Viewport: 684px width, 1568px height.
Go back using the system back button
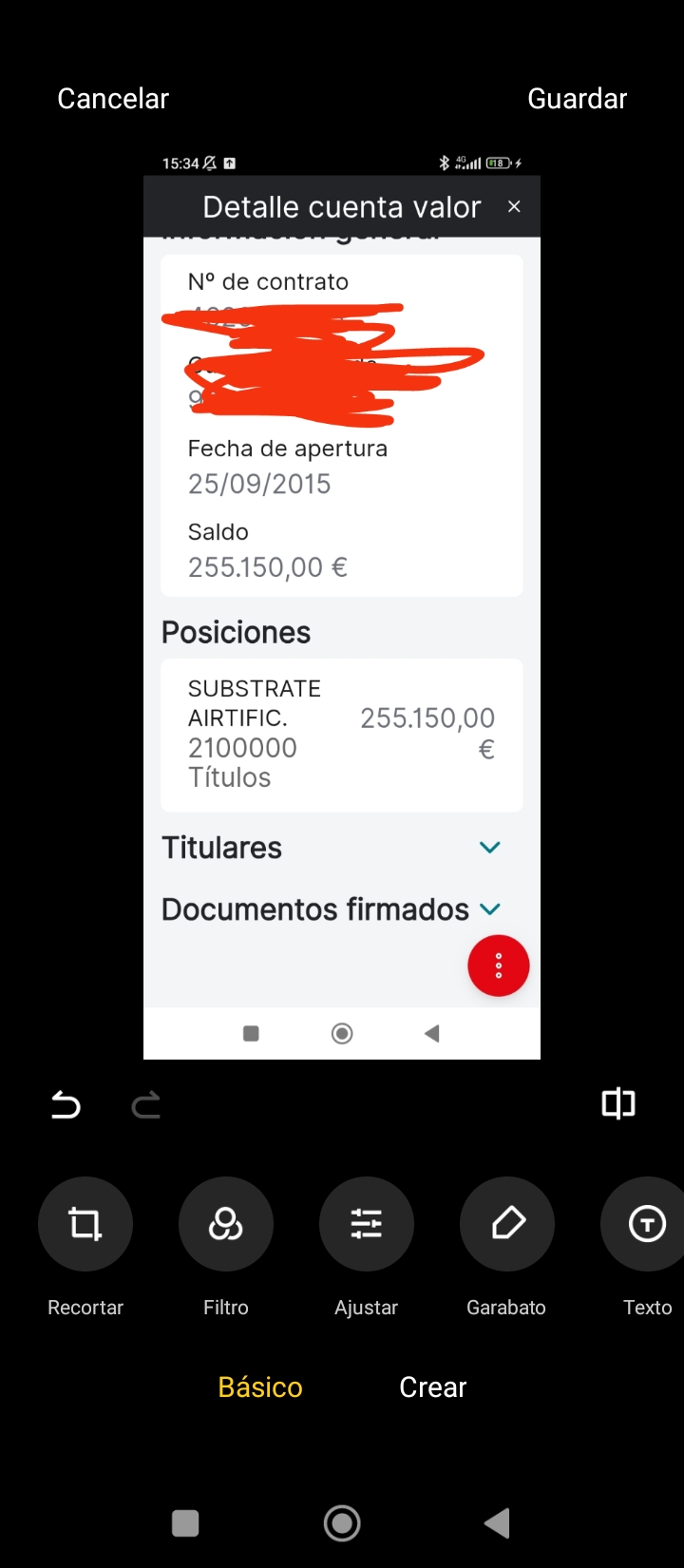pos(497,1523)
